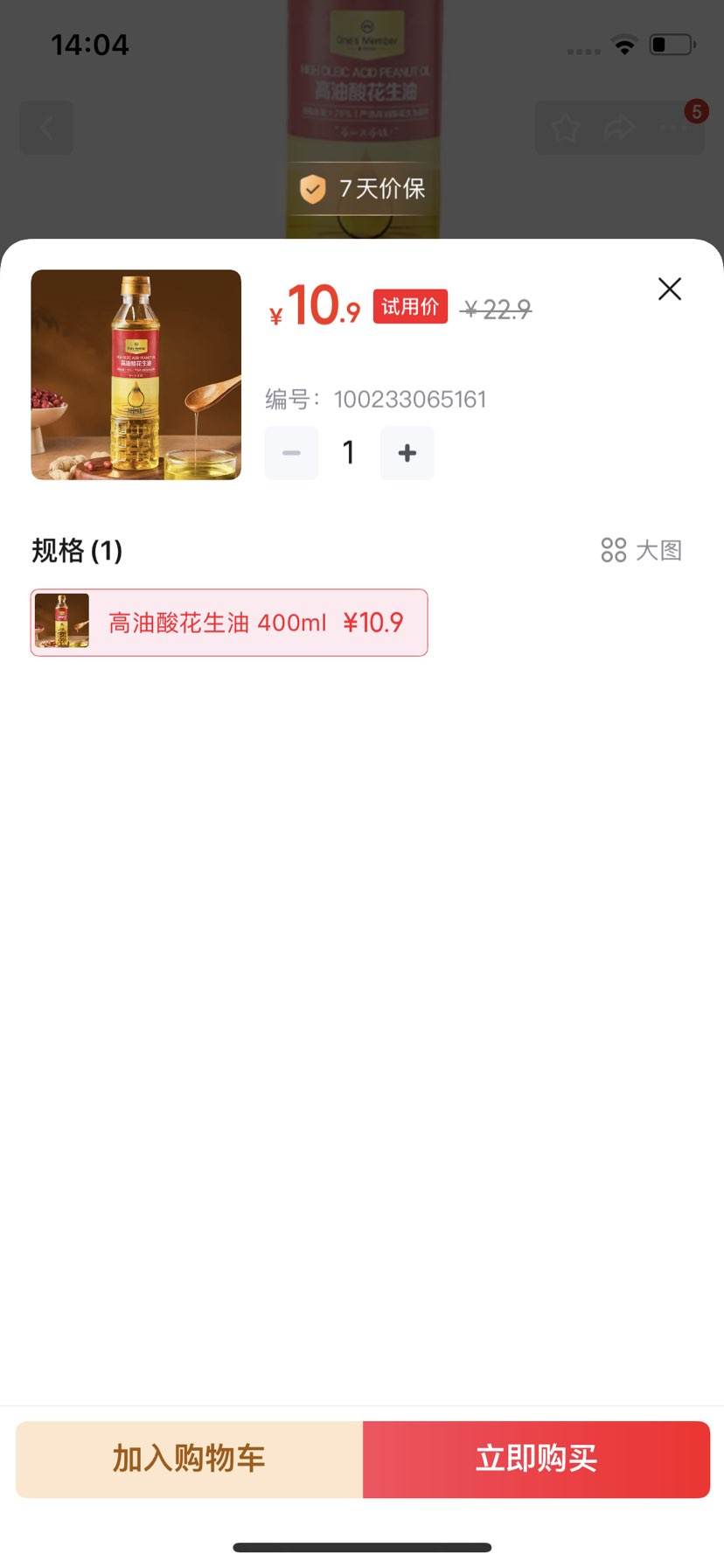
Task: Tap the share arrow icon
Action: 621,127
